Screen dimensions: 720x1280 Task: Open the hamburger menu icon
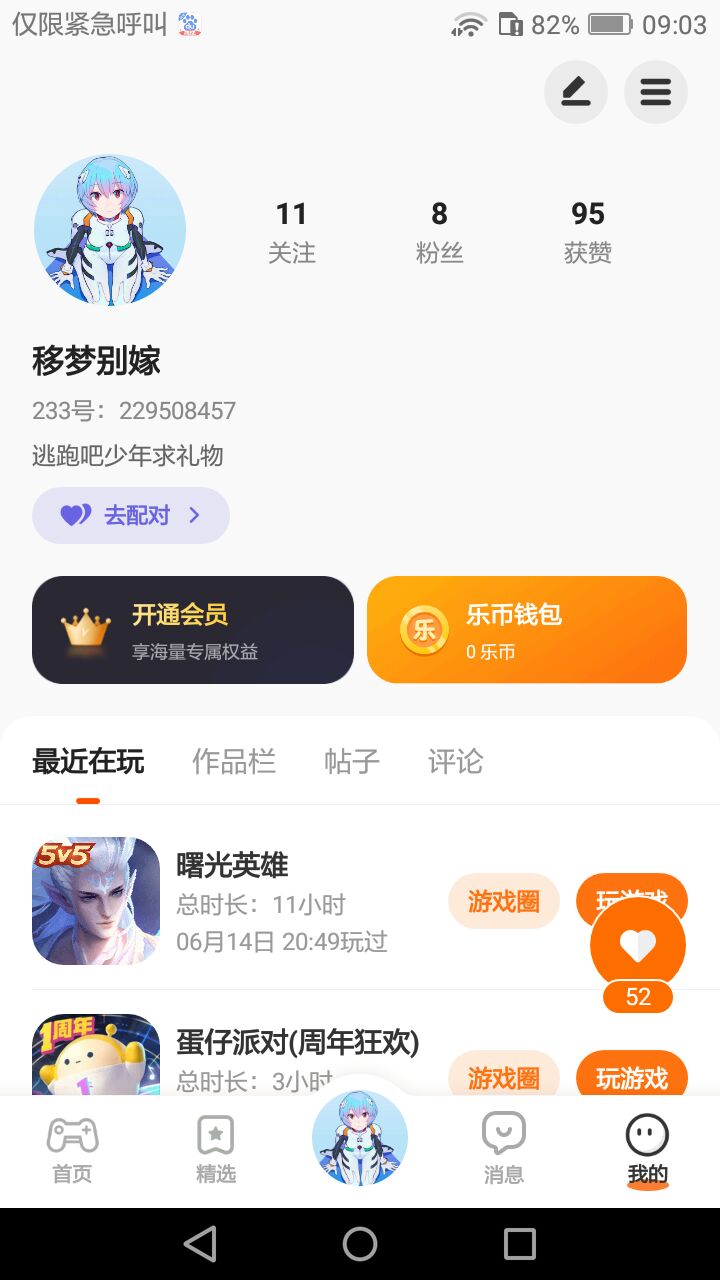(x=656, y=92)
